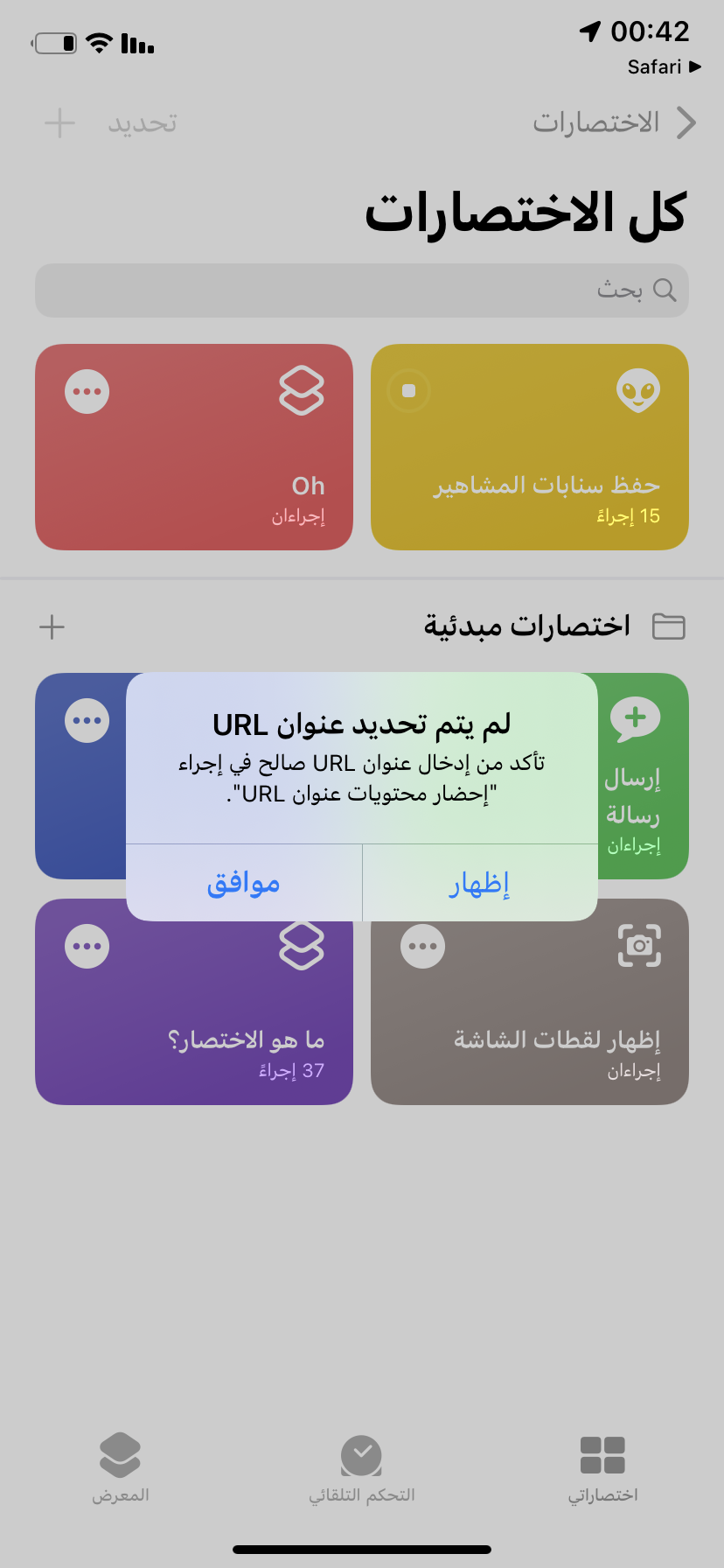
Task: Stop the running حفظ سنابات المشاهير shortcut
Action: (408, 391)
